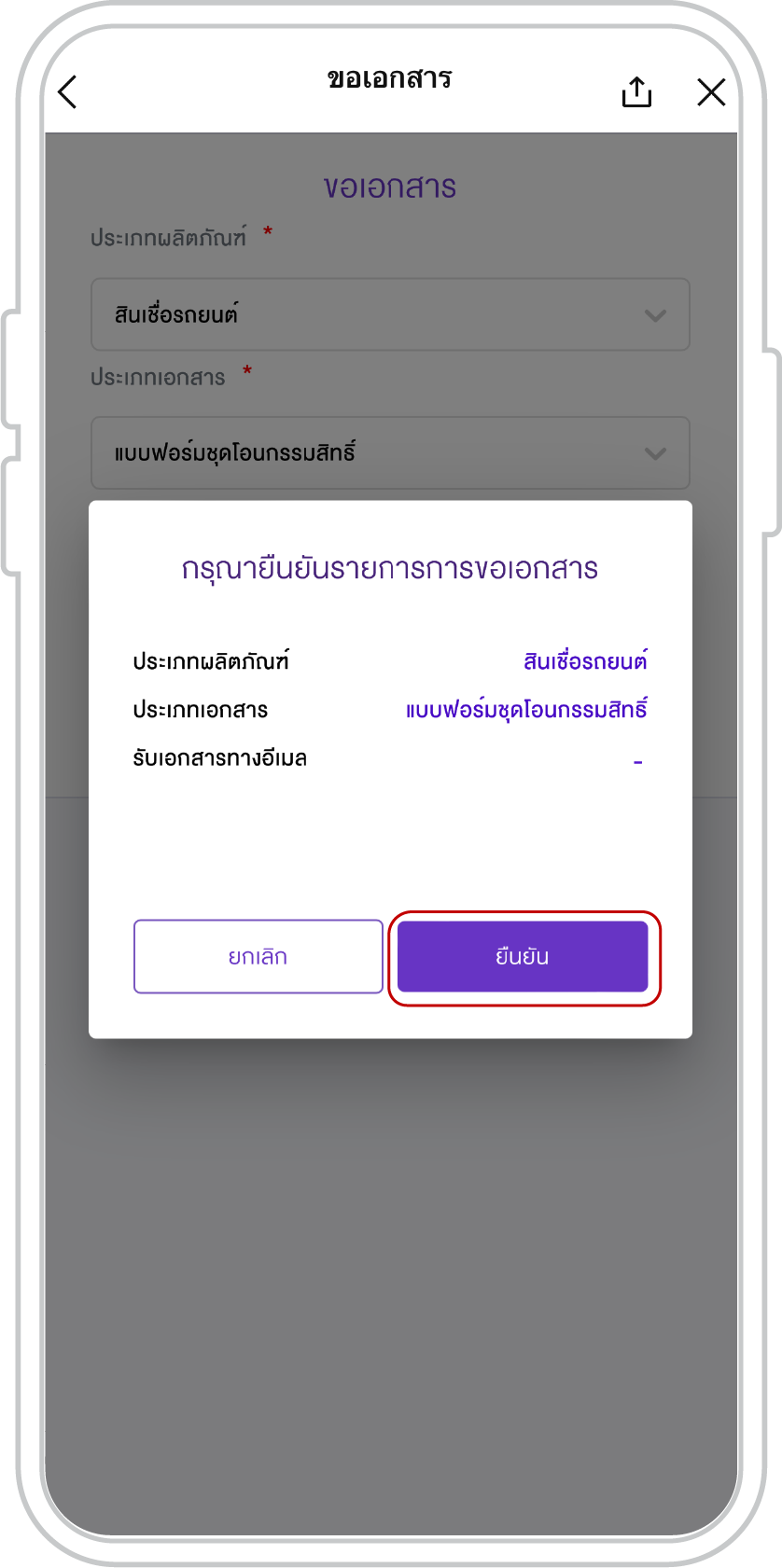Open the share icon in the header
The width and height of the screenshot is (782, 1568).
[636, 91]
